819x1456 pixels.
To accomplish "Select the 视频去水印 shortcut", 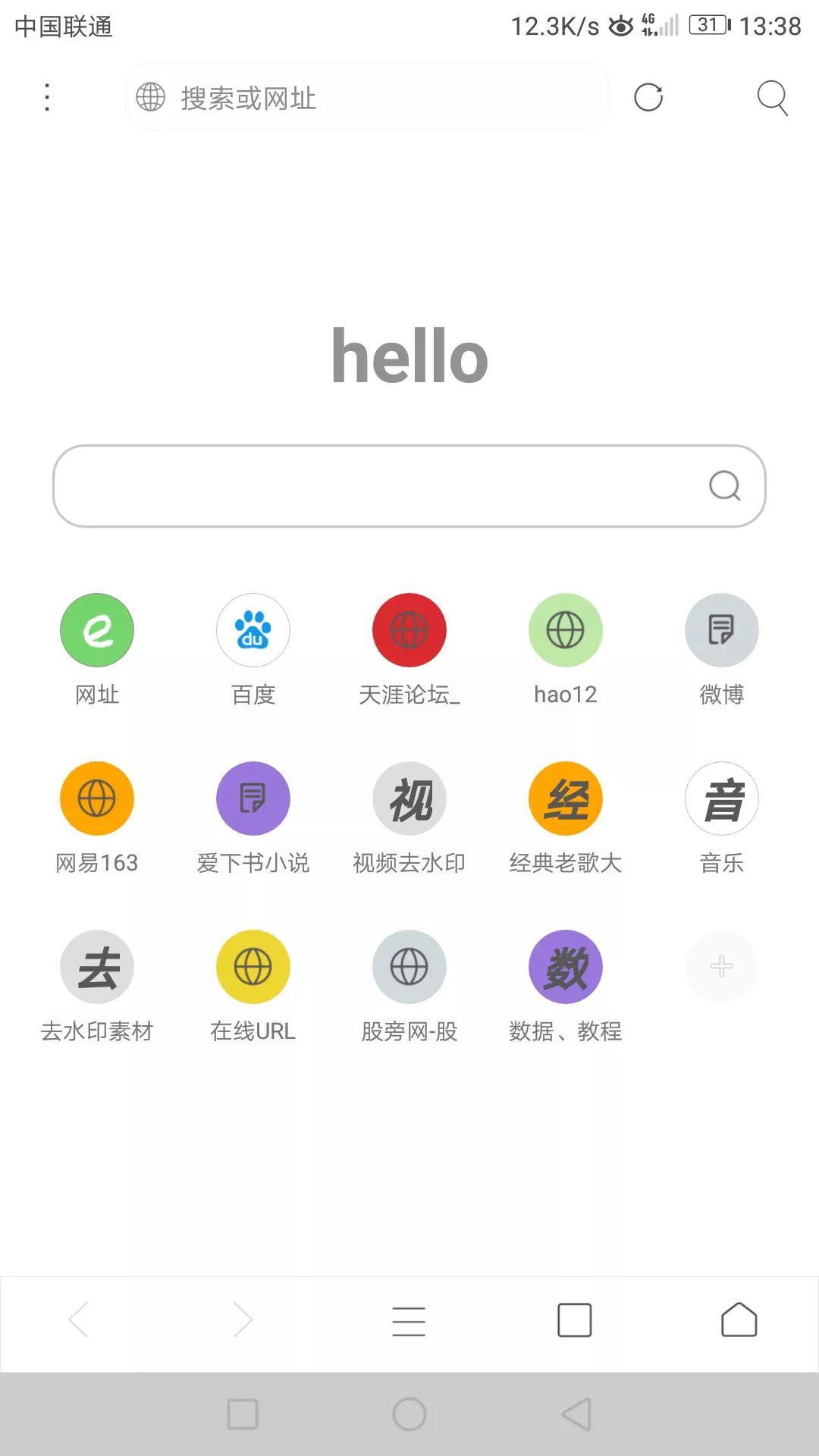I will [409, 798].
